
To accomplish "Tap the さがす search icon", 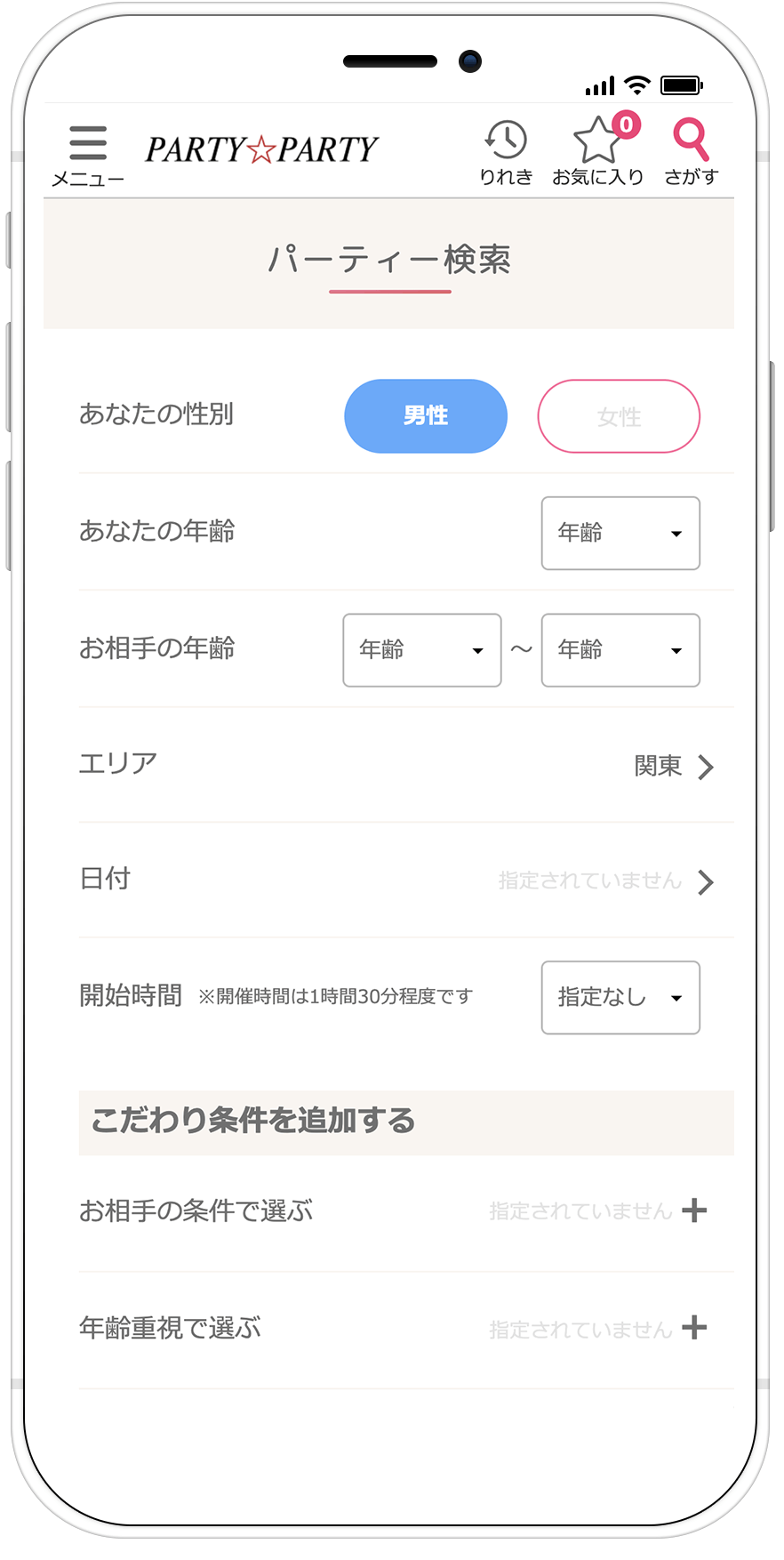I will click(x=691, y=152).
